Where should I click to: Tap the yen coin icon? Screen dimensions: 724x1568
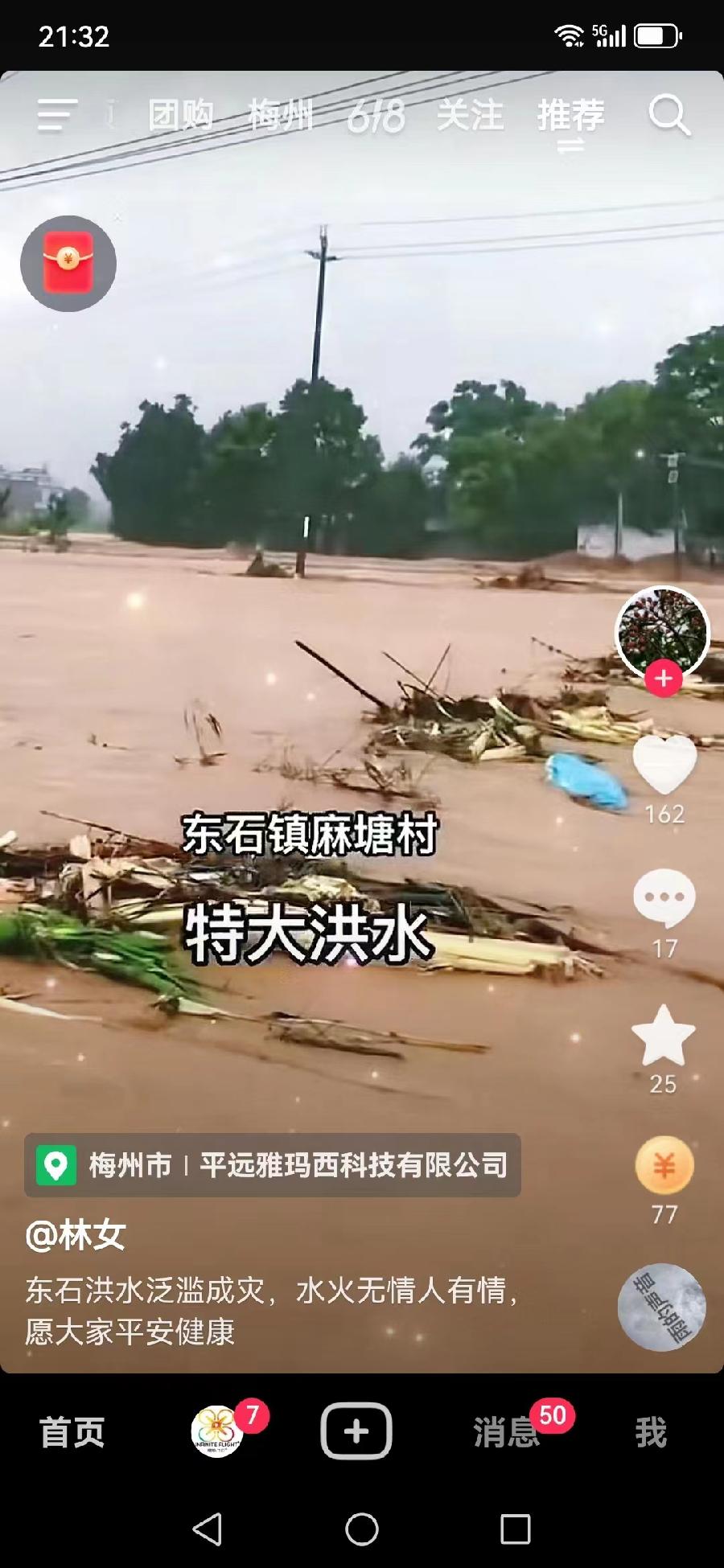point(664,1165)
